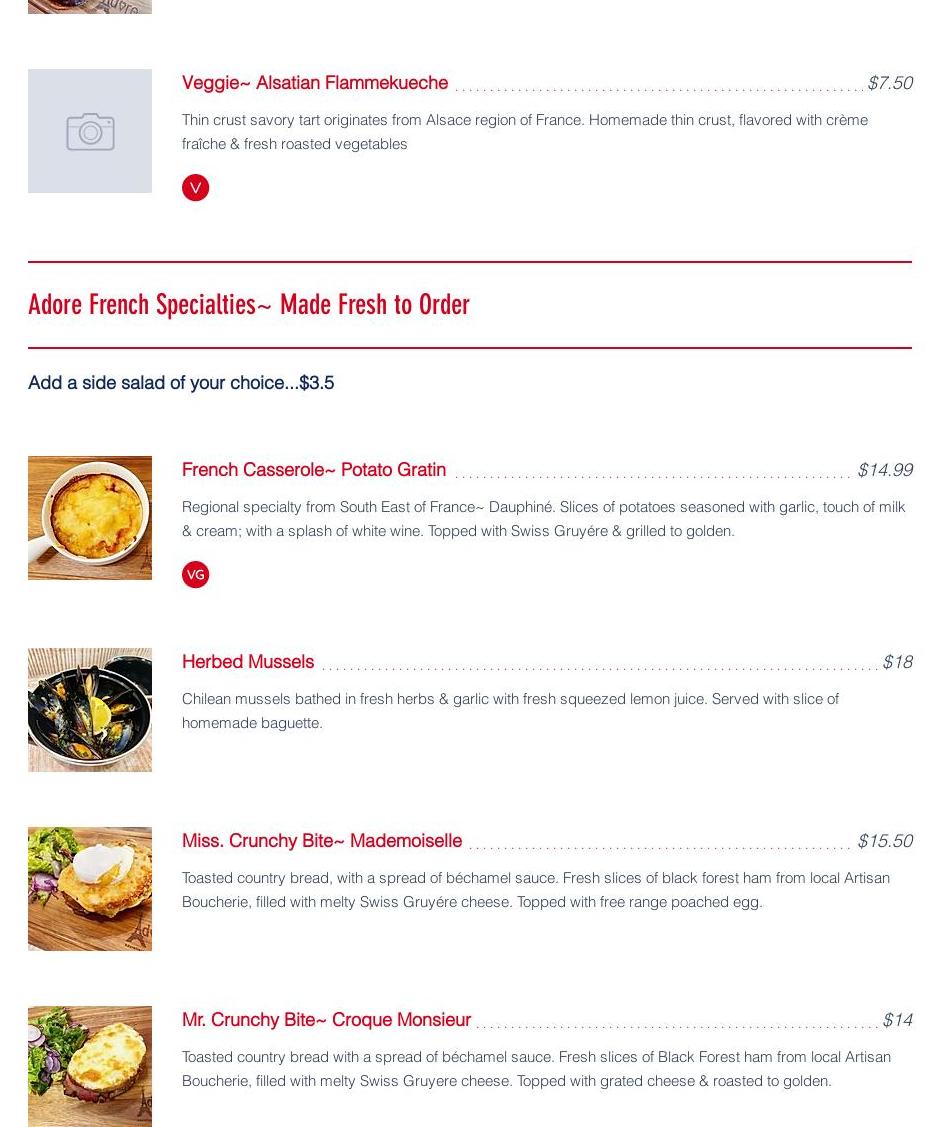The height and width of the screenshot is (1127, 945).
Task: Tap the Veggie Alsatian Flammekueche placeholder image
Action: click(x=90, y=131)
